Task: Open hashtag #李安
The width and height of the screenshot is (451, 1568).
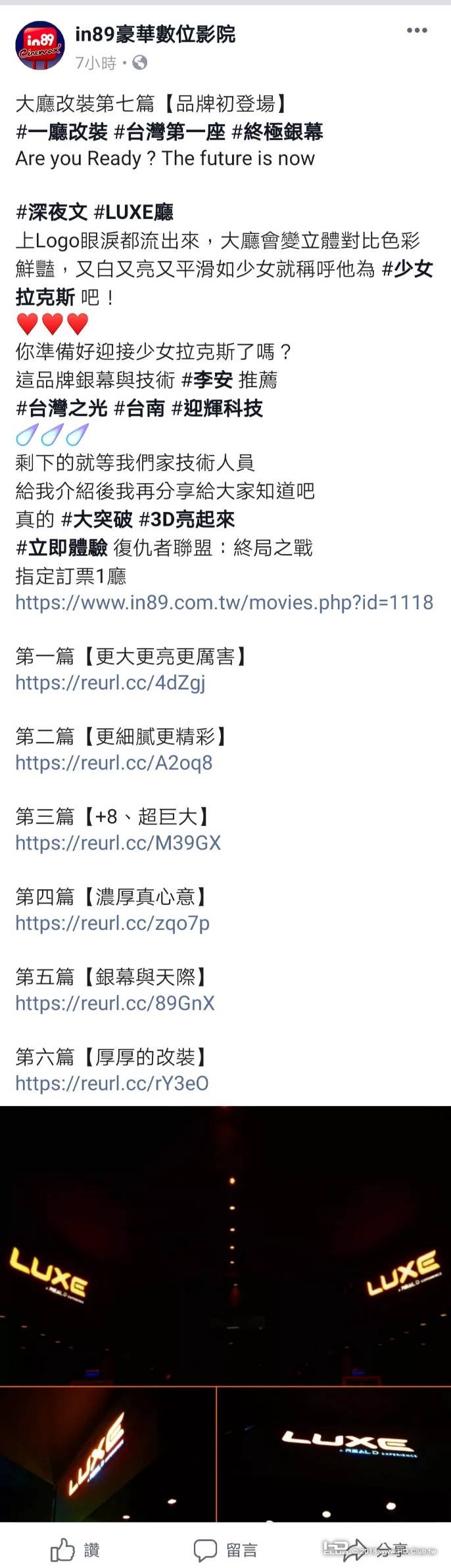Action: pos(207,380)
